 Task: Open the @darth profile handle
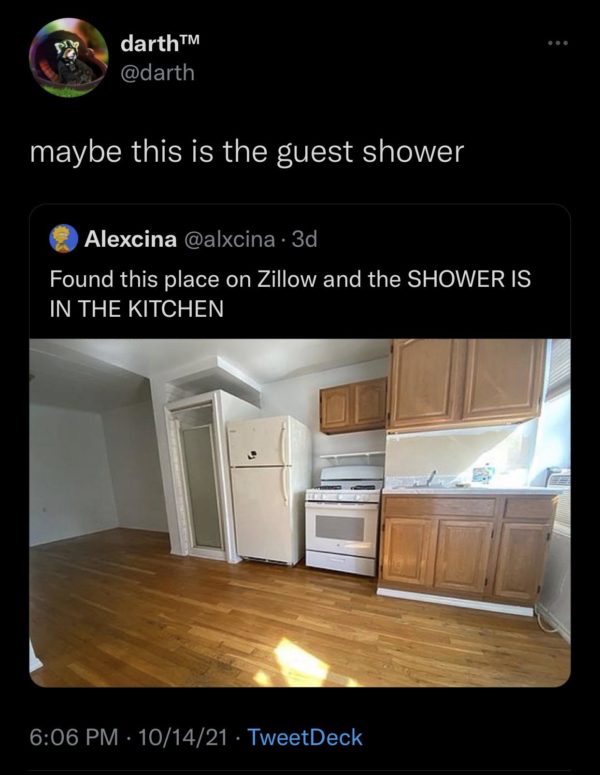click(156, 72)
